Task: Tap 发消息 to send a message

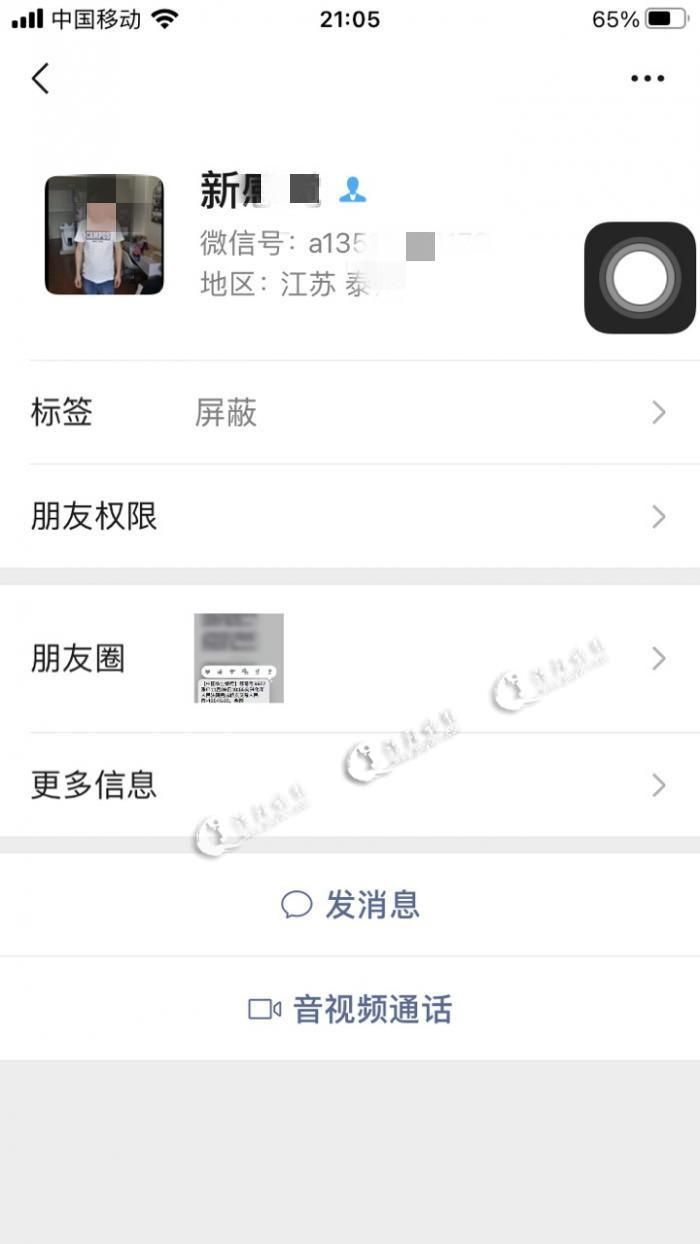Action: 350,905
